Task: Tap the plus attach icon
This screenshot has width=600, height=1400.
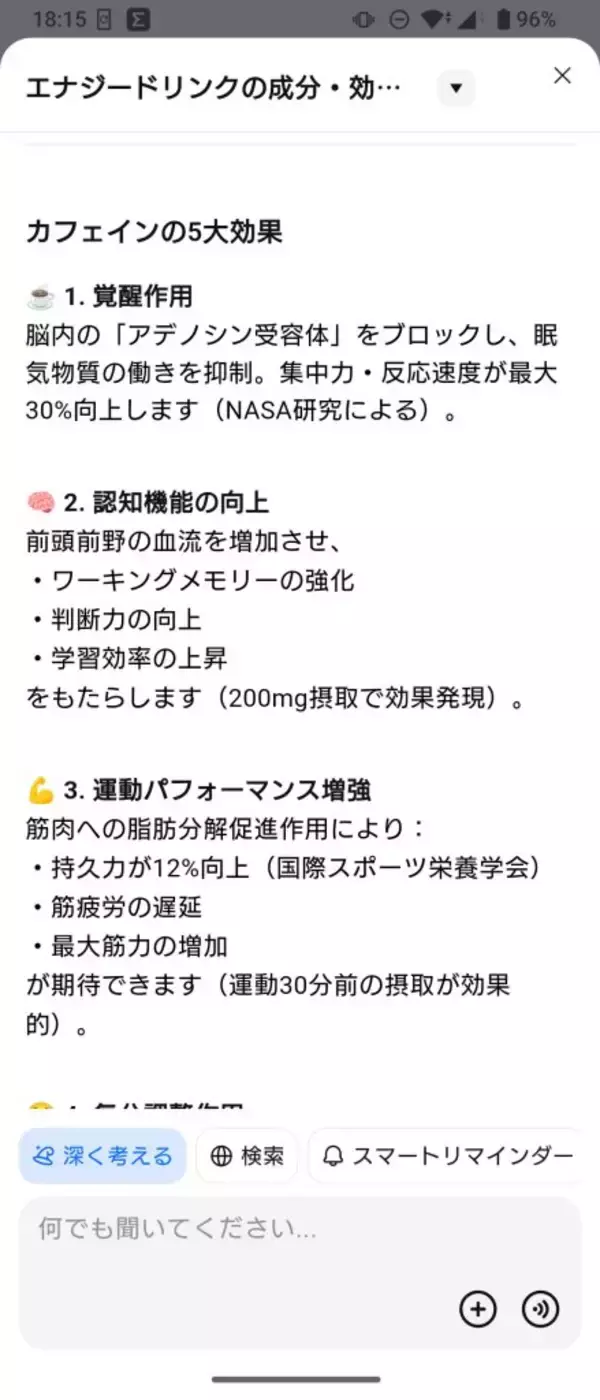Action: pos(478,1308)
